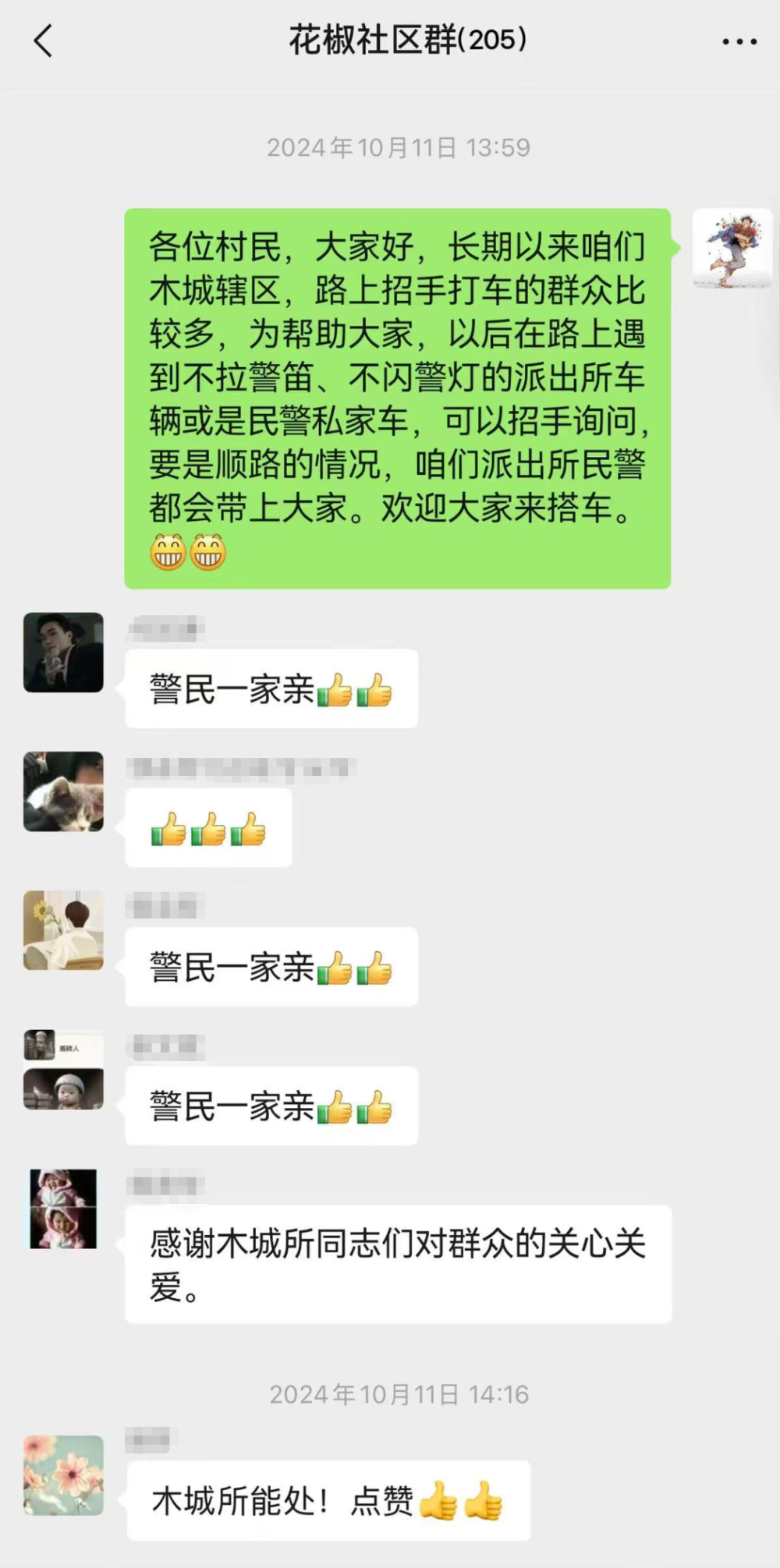Open the flower avatar next to 木城所能处
Screen dimensions: 780x1568
[x=63, y=1475]
